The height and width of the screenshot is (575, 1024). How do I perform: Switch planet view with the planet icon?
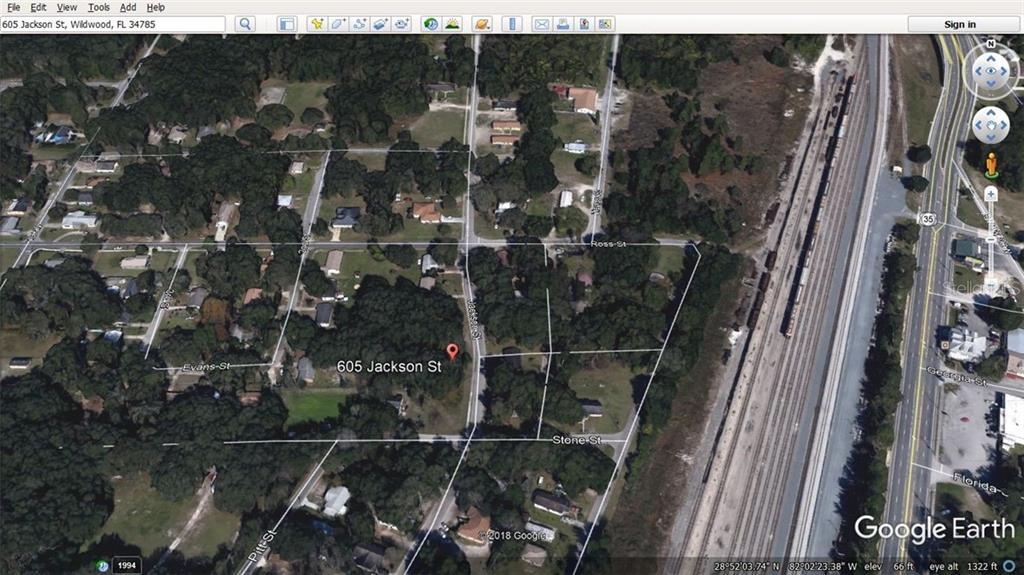click(482, 24)
